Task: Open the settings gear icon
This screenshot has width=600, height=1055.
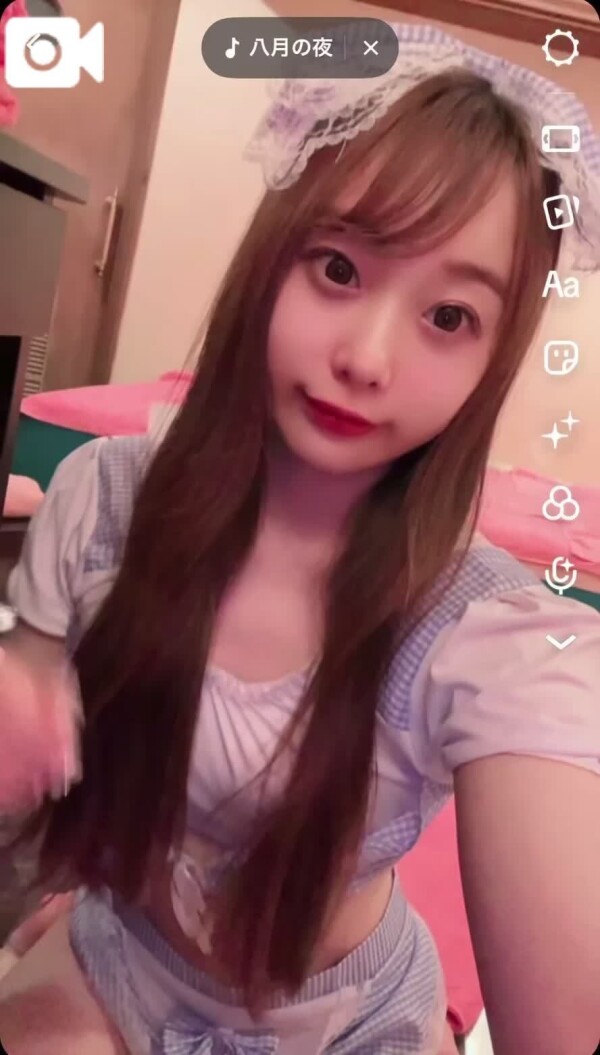Action: [x=560, y=48]
